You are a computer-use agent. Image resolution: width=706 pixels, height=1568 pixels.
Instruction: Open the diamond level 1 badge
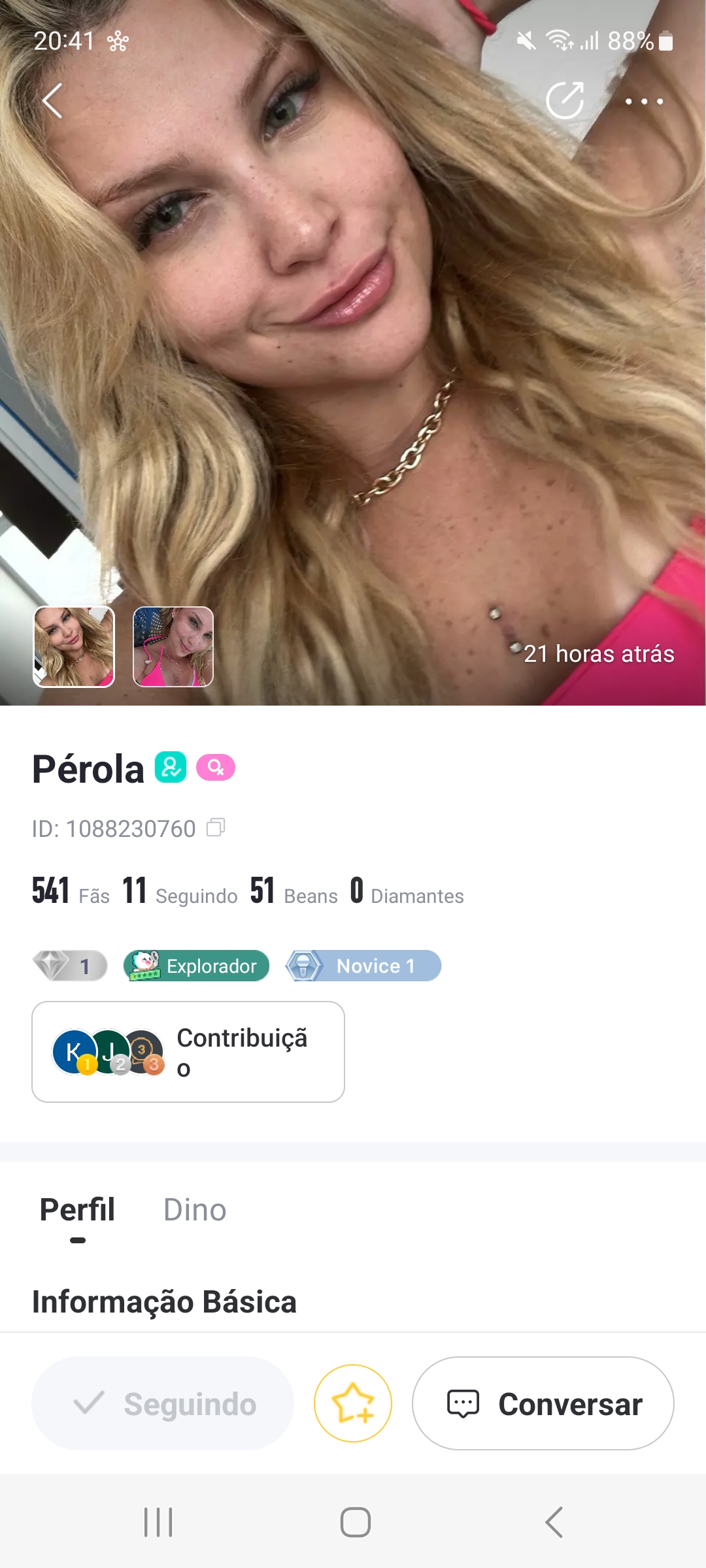coord(70,966)
